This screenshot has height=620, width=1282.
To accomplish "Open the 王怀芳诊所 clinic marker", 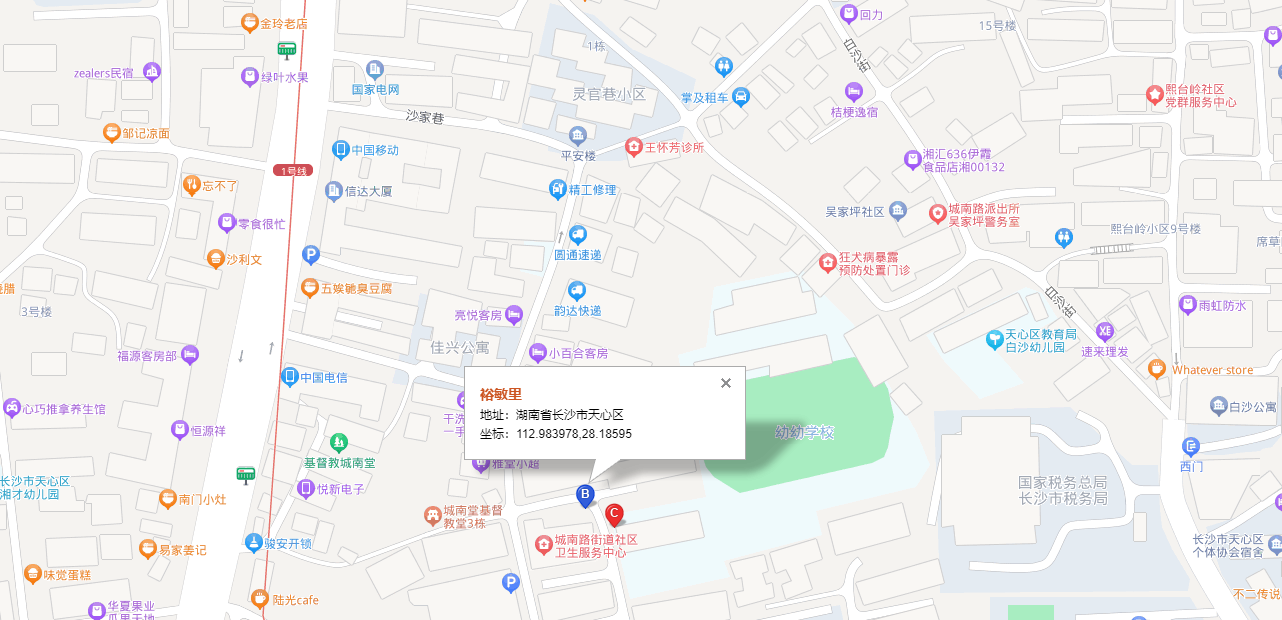I will coord(633,147).
